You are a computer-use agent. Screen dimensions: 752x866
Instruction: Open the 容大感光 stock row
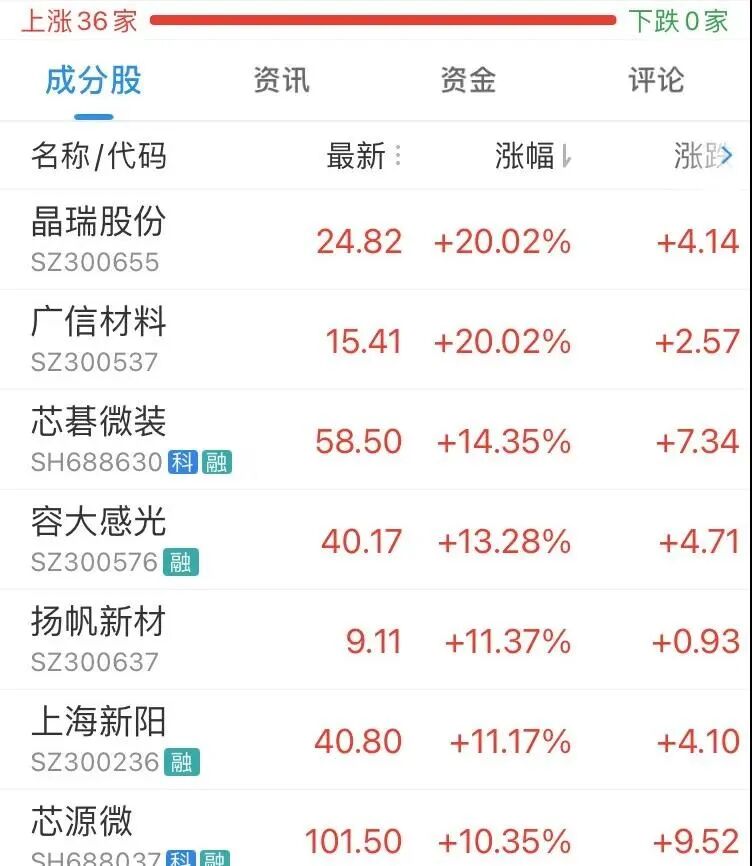pos(376,540)
